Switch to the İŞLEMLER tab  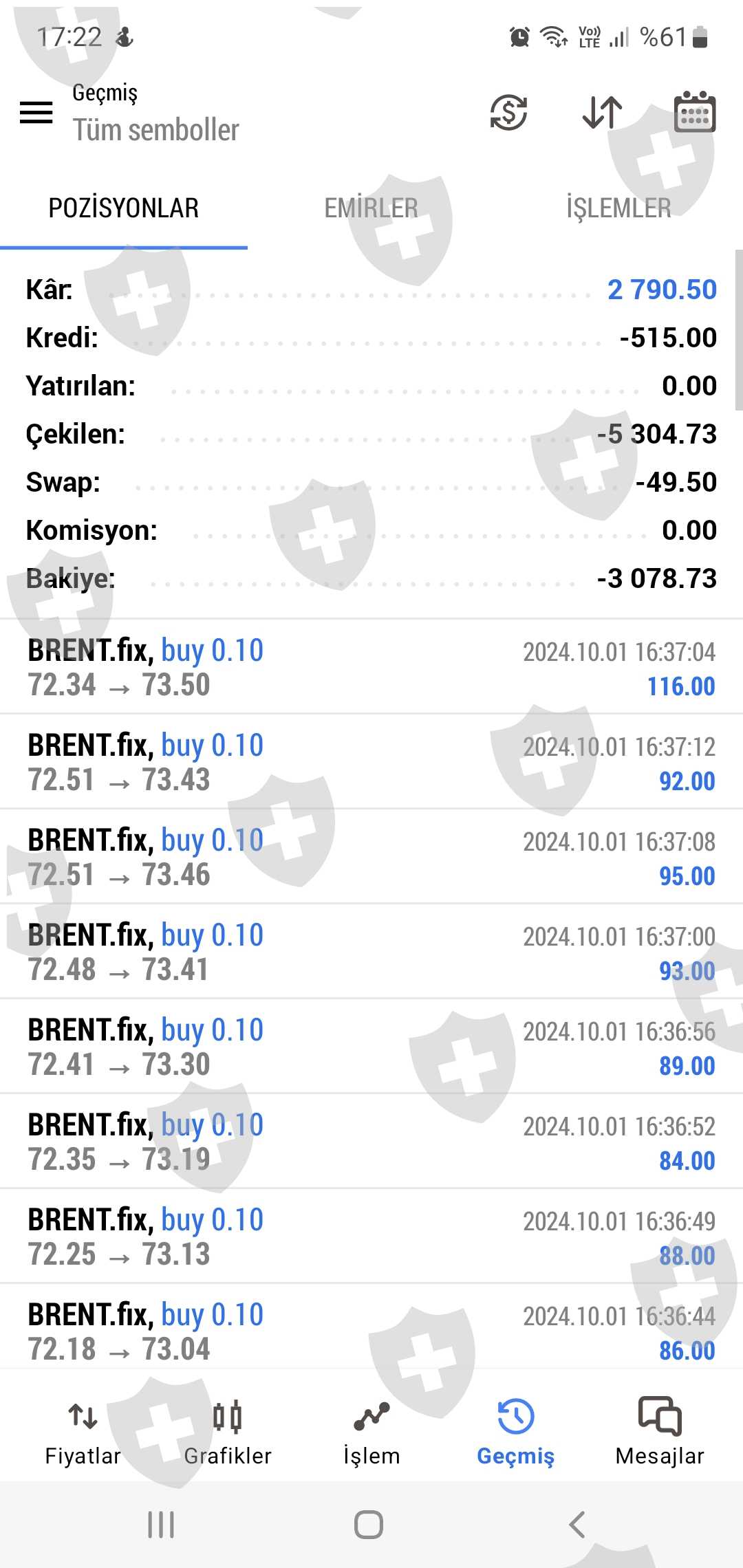coord(618,208)
